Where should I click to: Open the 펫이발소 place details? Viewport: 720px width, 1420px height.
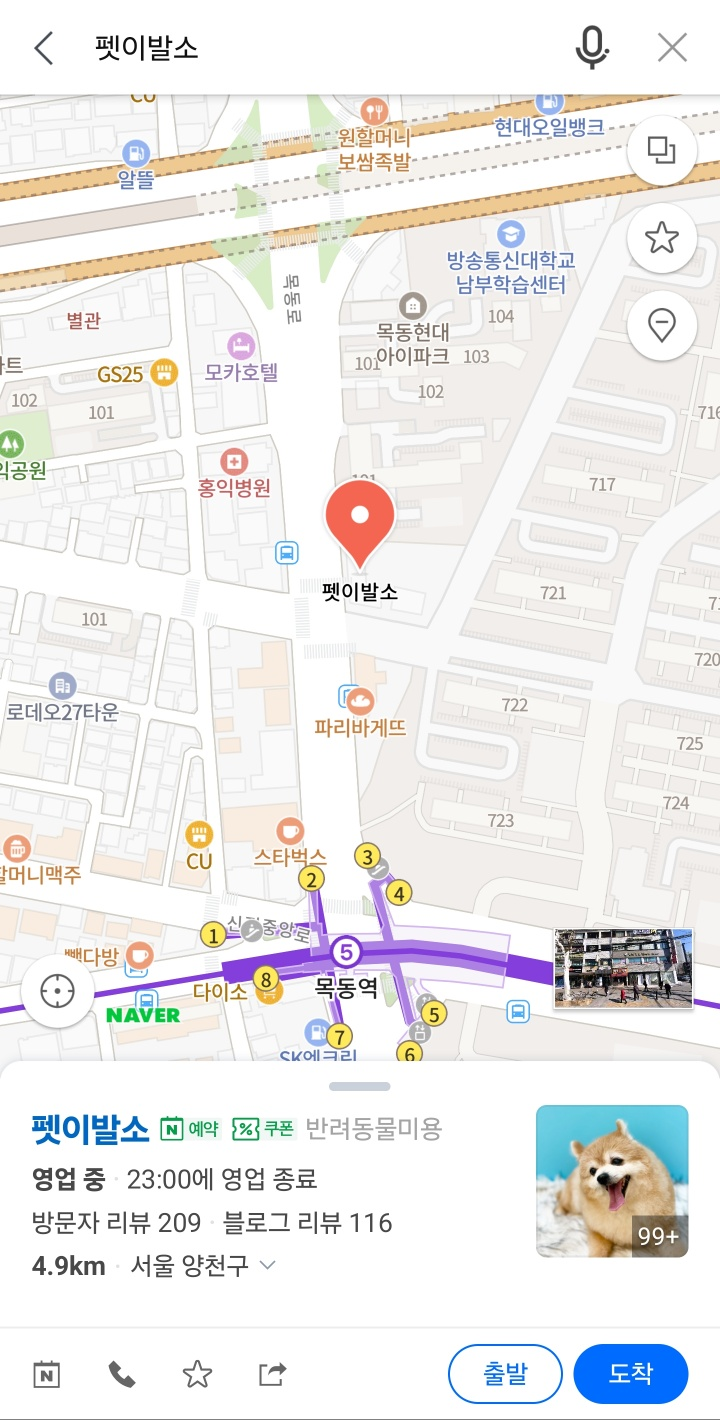(90, 1129)
